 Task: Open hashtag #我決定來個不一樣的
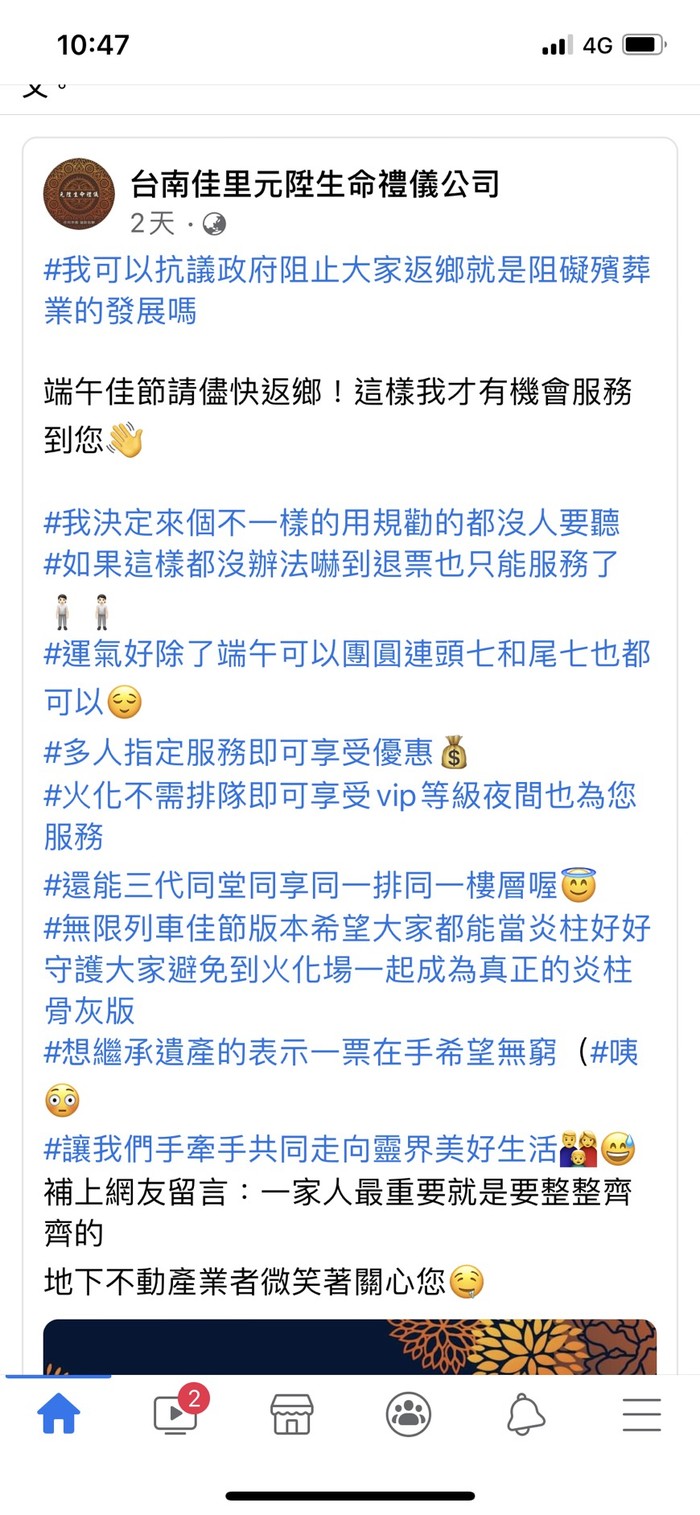pyautogui.click(x=330, y=522)
